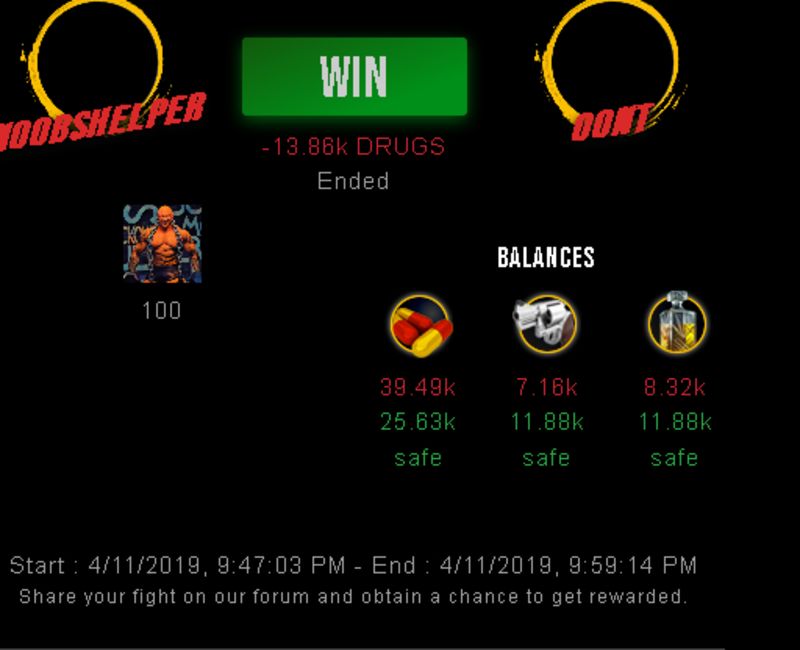Open the fighter avatar with 100
800x650 pixels.
[162, 244]
